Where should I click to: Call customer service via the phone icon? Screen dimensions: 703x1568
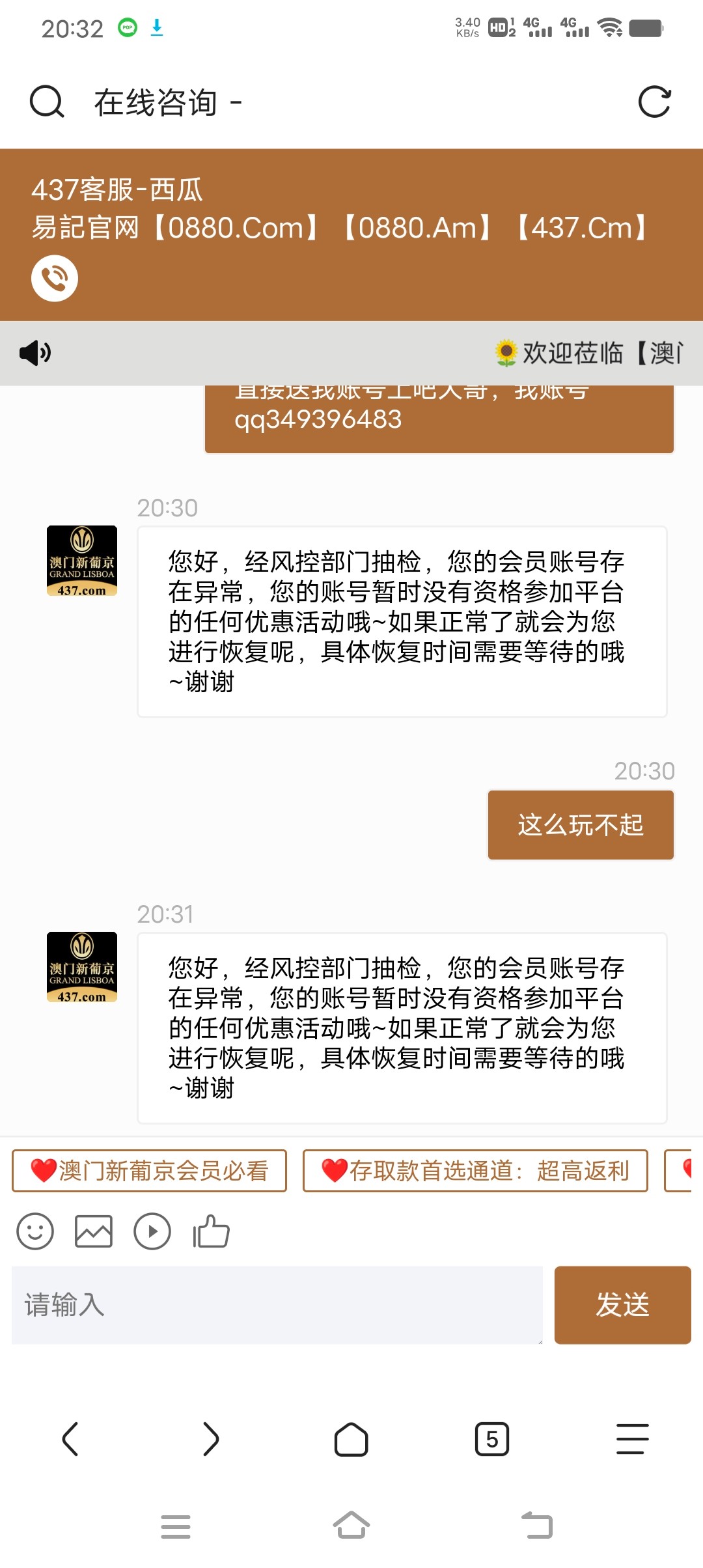point(55,279)
